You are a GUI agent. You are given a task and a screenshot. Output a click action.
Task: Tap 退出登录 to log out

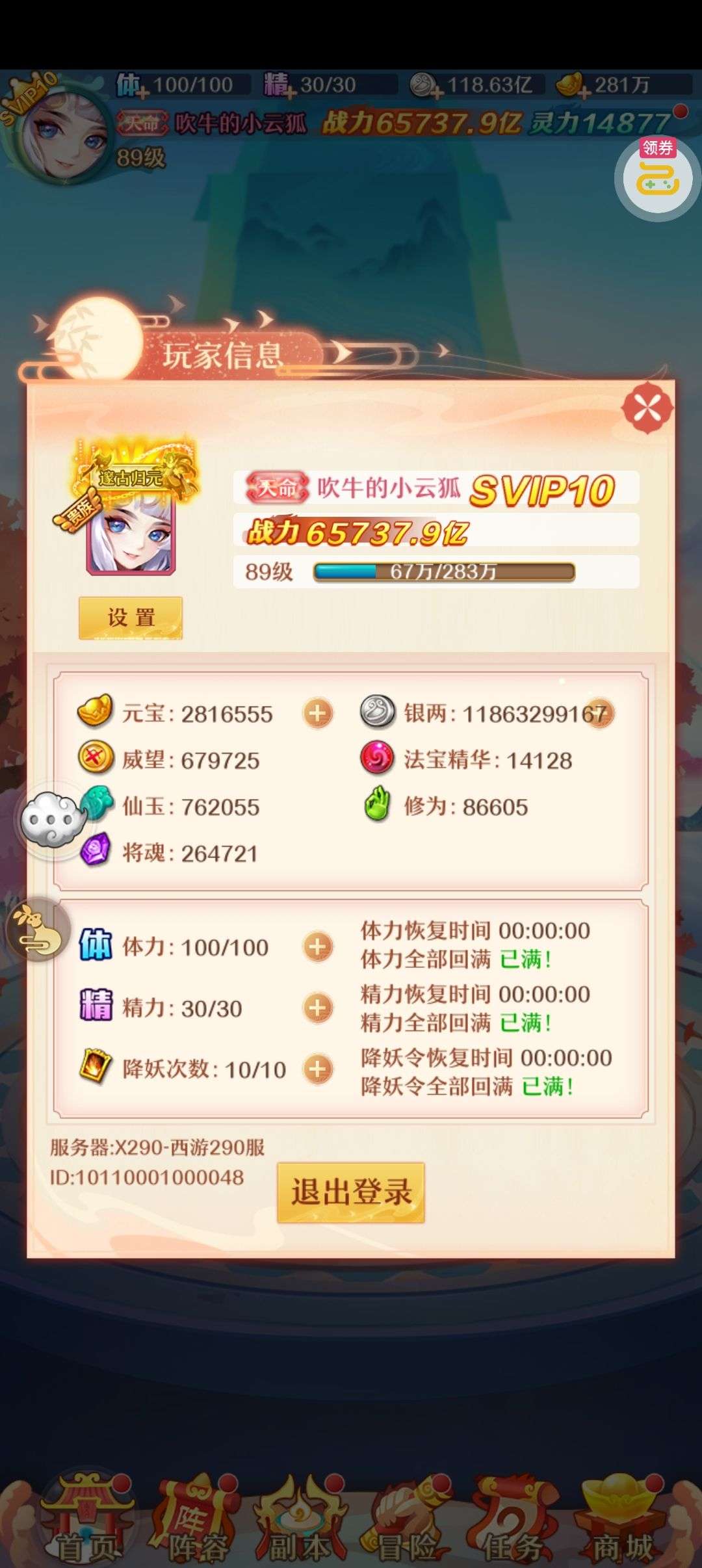click(x=351, y=1192)
